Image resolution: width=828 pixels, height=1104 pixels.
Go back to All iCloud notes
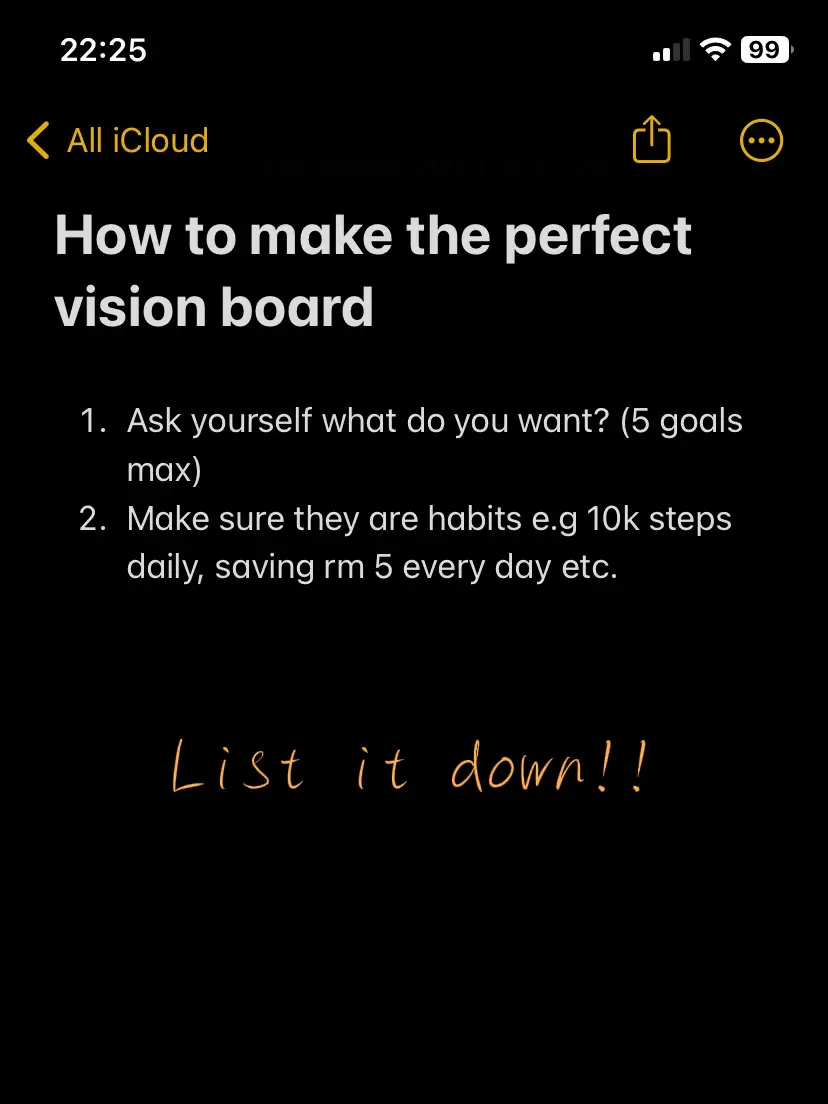(x=118, y=141)
